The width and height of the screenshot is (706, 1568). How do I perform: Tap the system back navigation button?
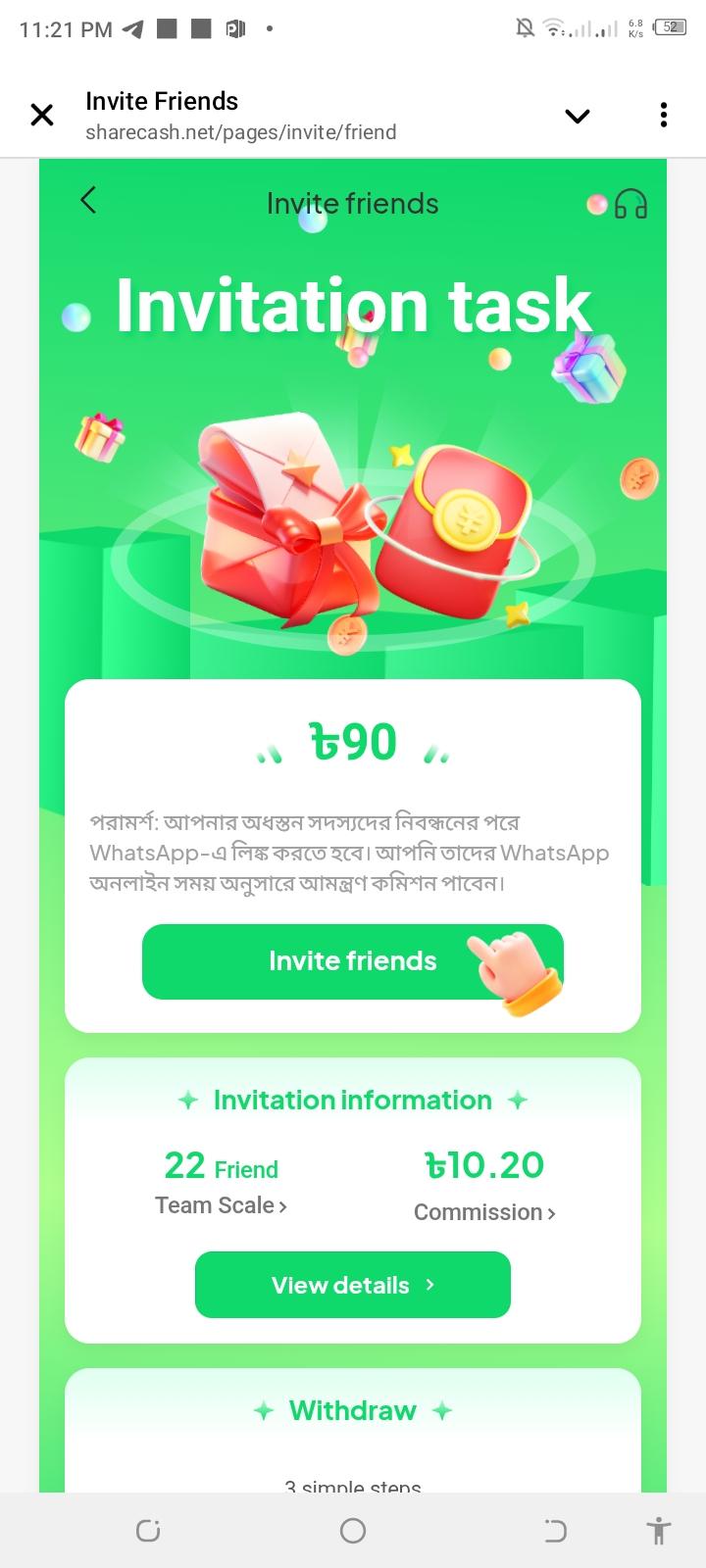[x=555, y=1531]
